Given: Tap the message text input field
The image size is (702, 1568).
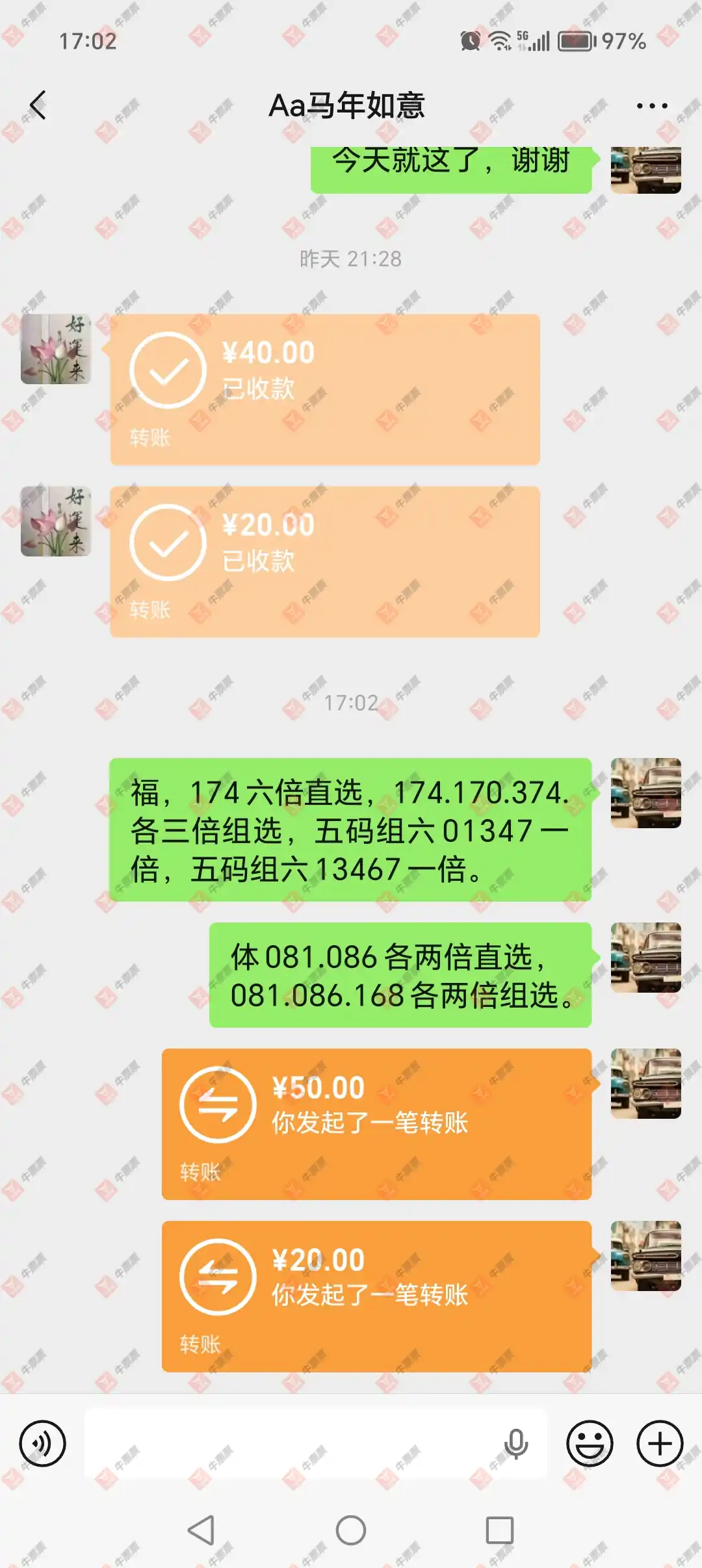Looking at the screenshot, I should [292, 1444].
